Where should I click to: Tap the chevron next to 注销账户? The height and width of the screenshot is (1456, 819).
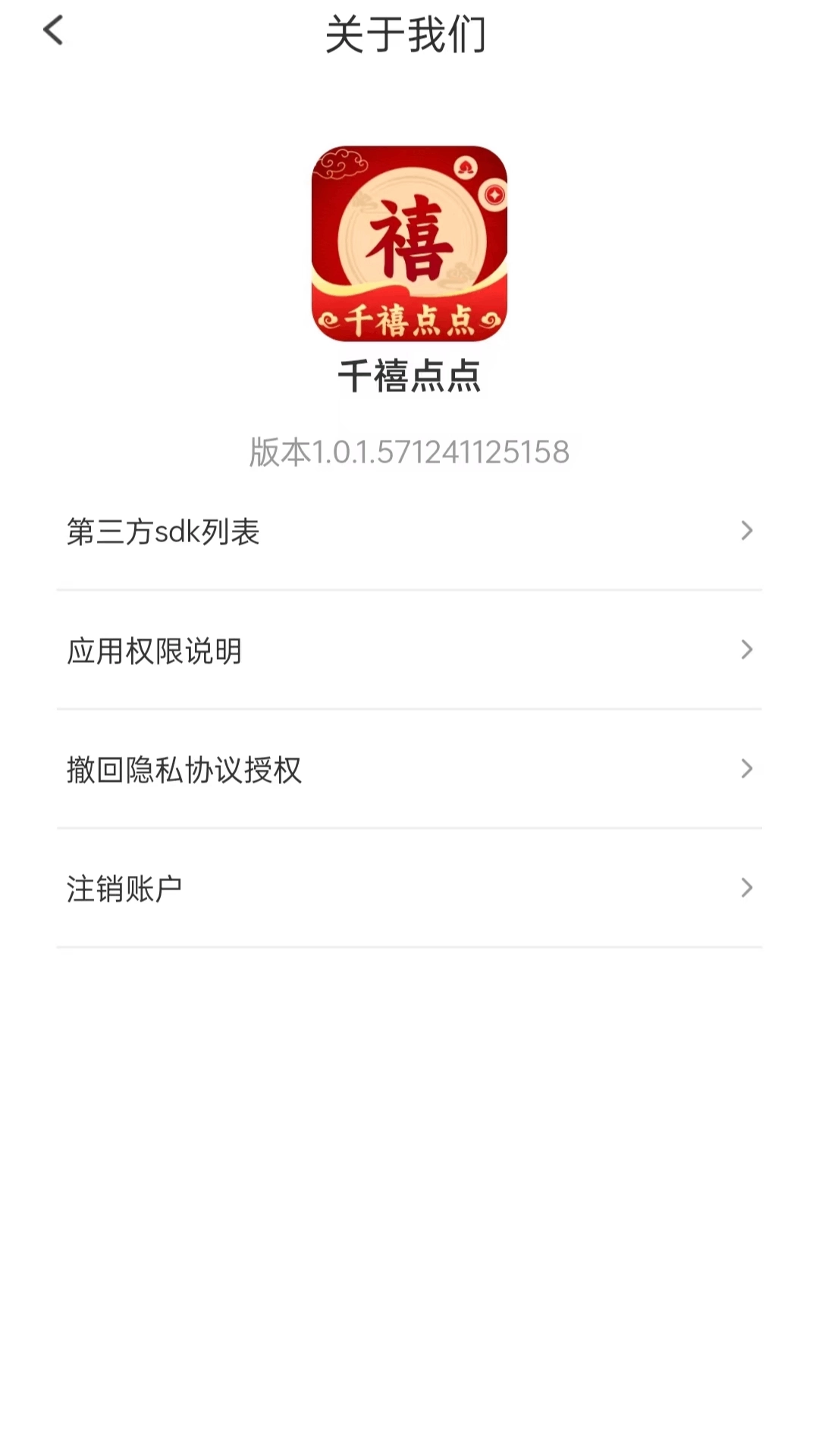[746, 887]
